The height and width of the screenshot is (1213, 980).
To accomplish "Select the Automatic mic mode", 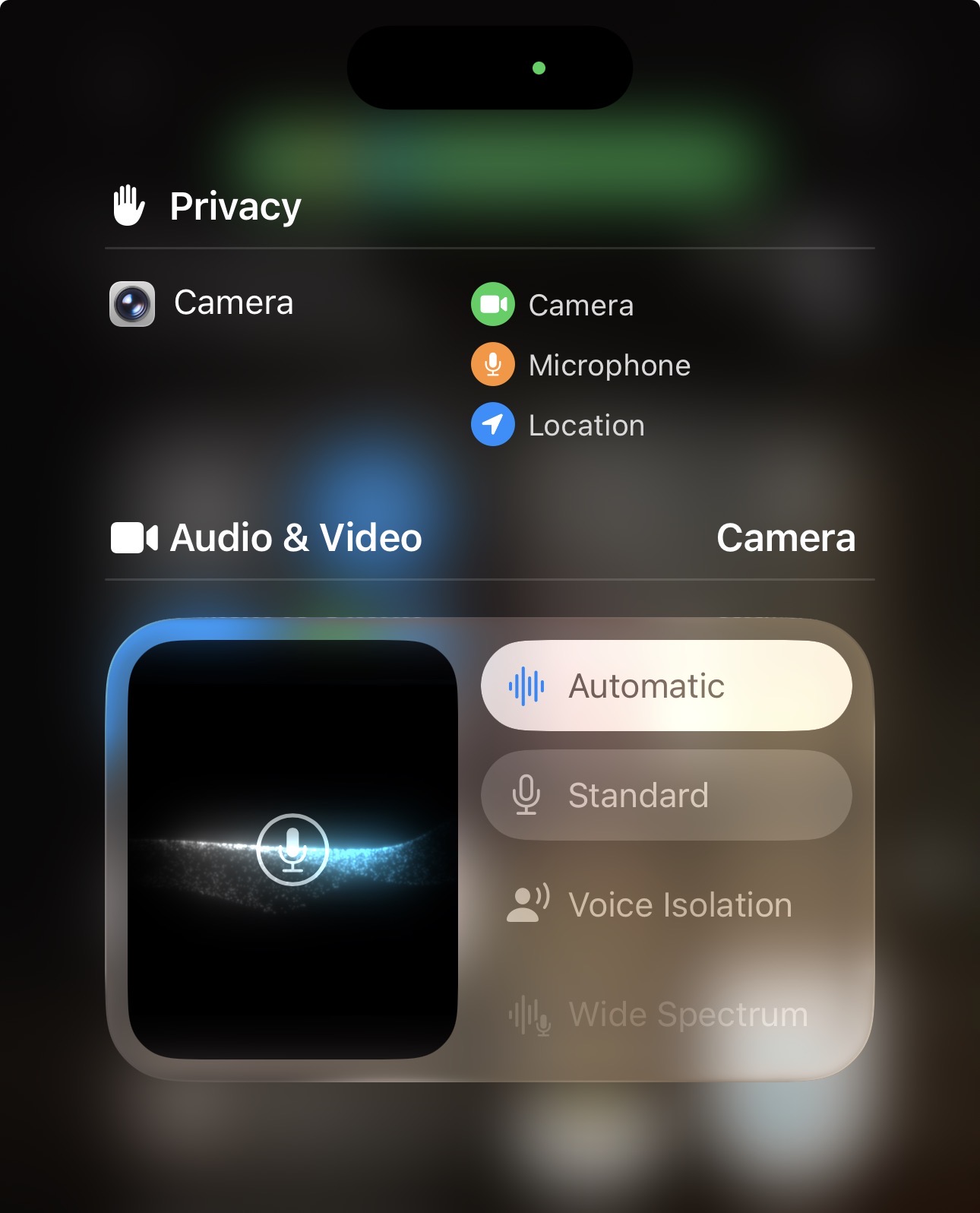I will (x=665, y=686).
